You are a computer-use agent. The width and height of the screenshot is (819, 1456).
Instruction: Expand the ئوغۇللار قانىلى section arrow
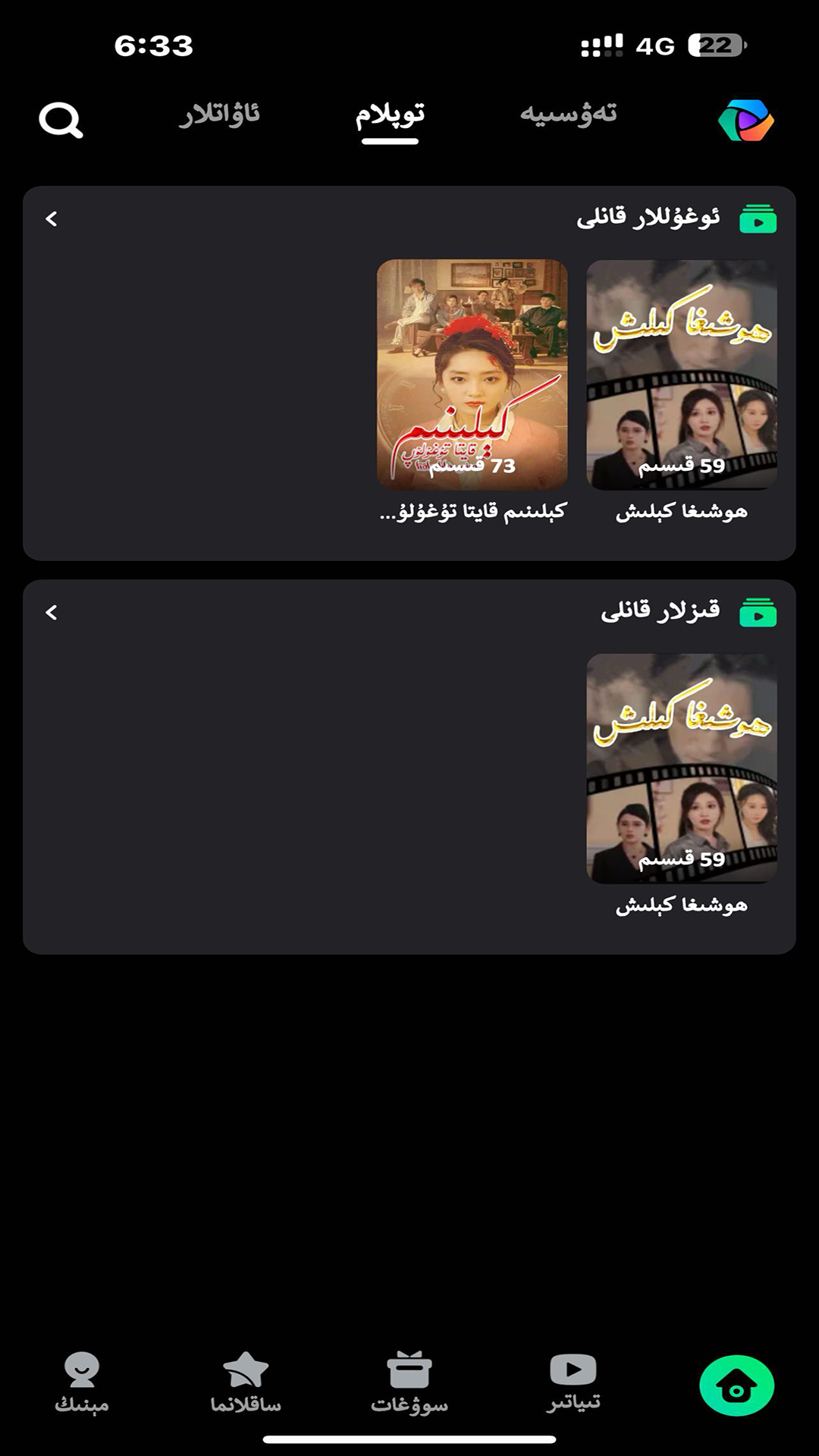[x=52, y=219]
